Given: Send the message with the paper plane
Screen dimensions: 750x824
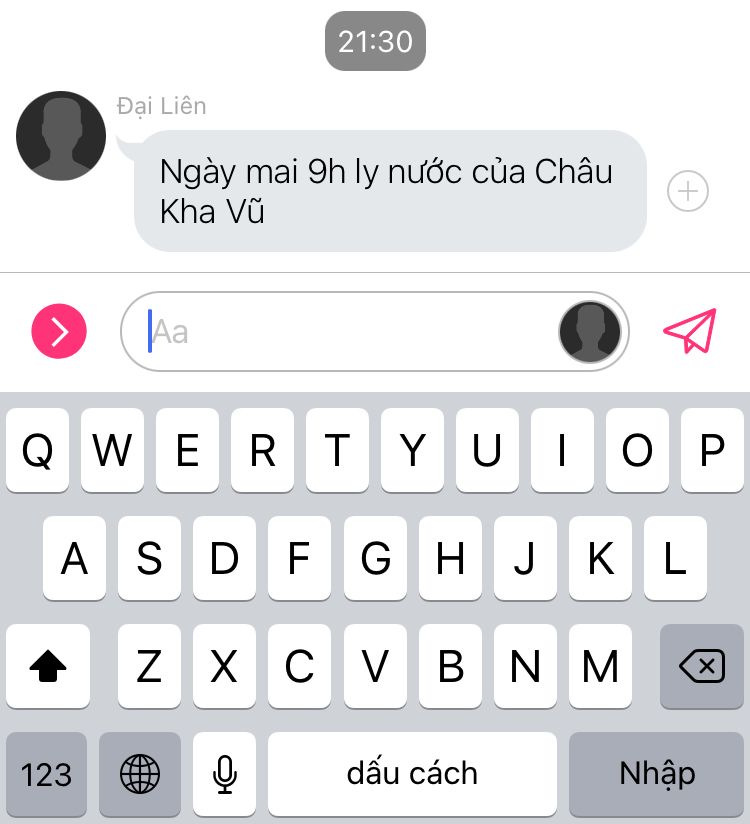Looking at the screenshot, I should pos(690,332).
